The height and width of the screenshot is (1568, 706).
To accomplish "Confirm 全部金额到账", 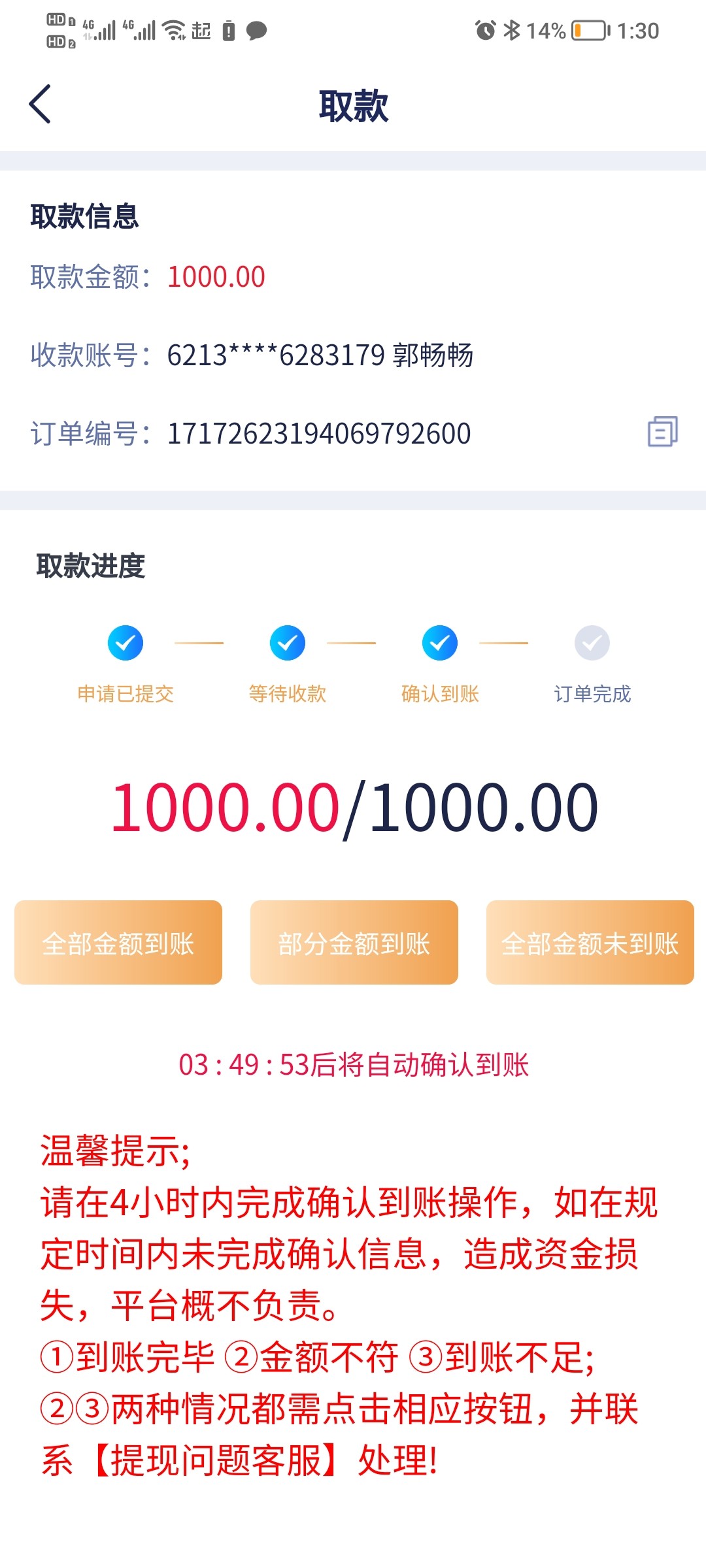I will (118, 943).
